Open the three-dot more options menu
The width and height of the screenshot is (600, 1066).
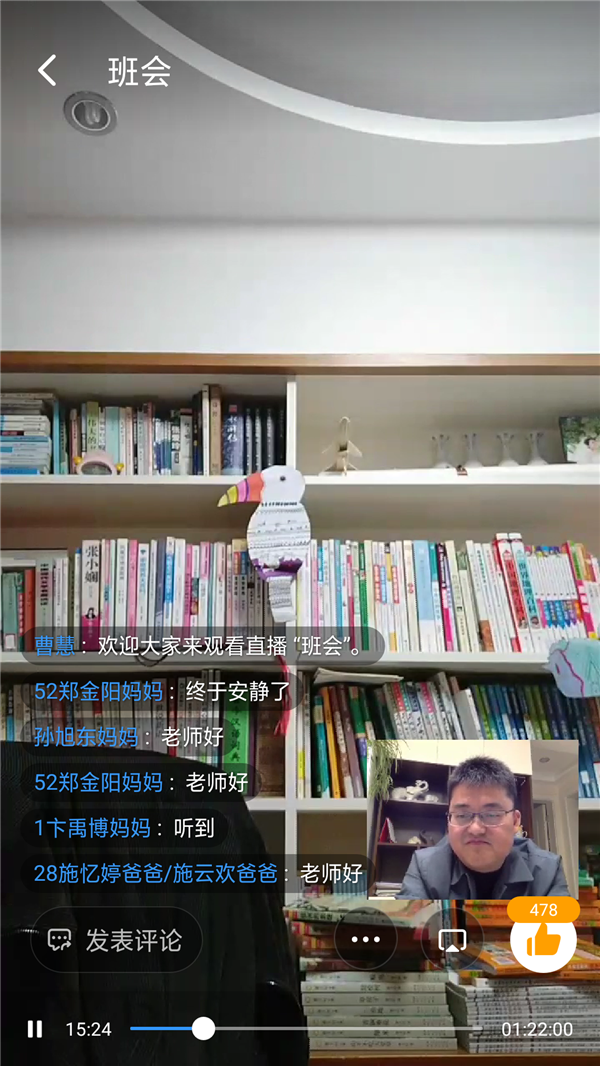pyautogui.click(x=365, y=940)
